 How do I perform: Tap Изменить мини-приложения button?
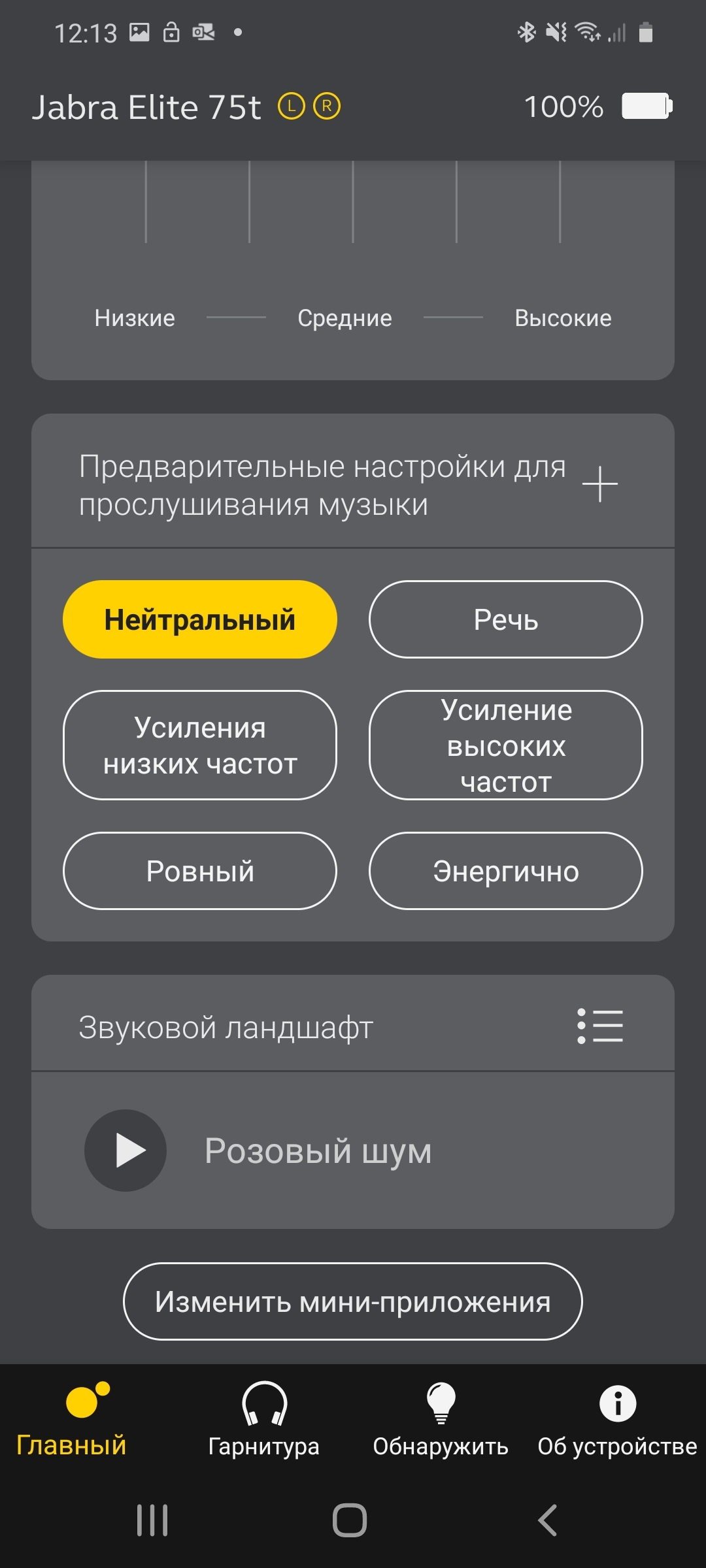point(352,1302)
